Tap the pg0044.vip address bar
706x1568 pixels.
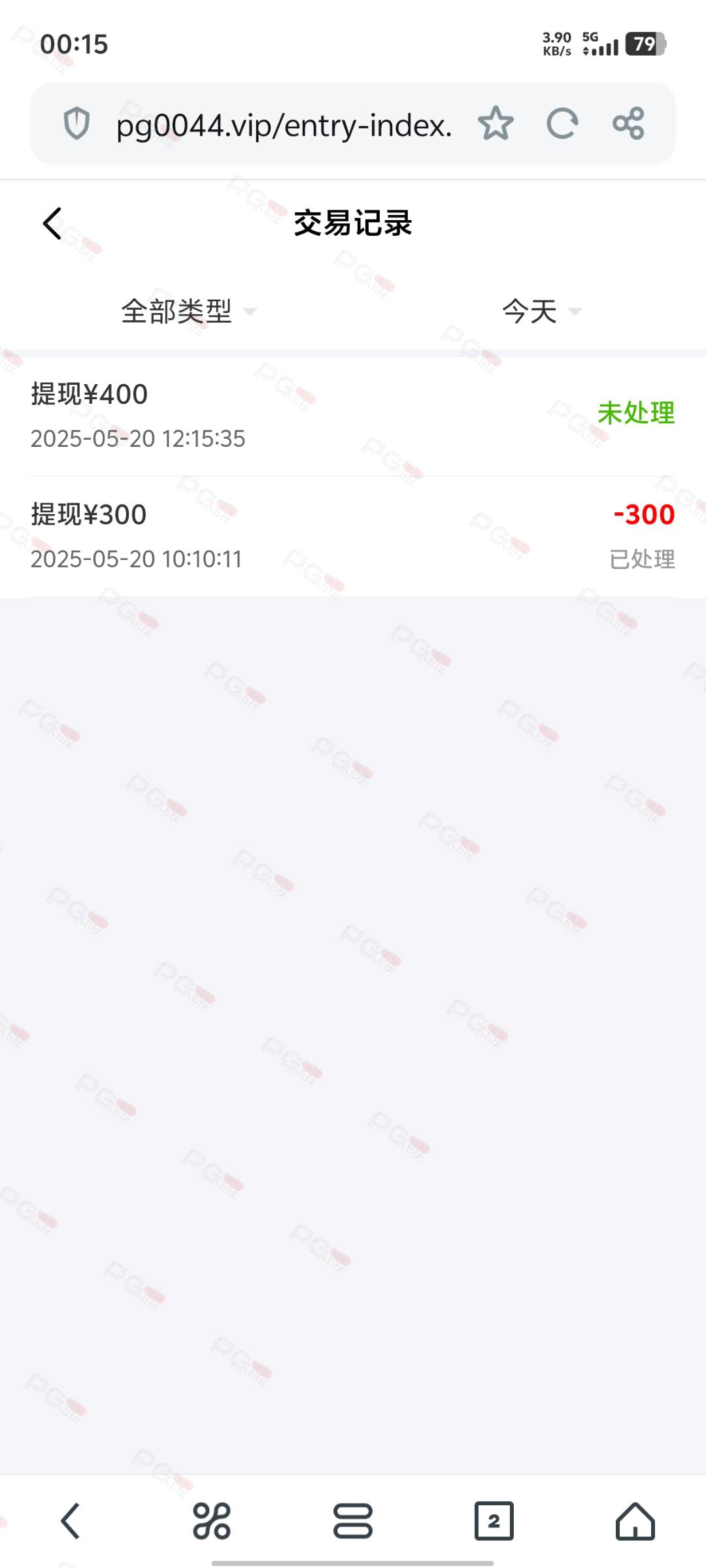[x=284, y=124]
